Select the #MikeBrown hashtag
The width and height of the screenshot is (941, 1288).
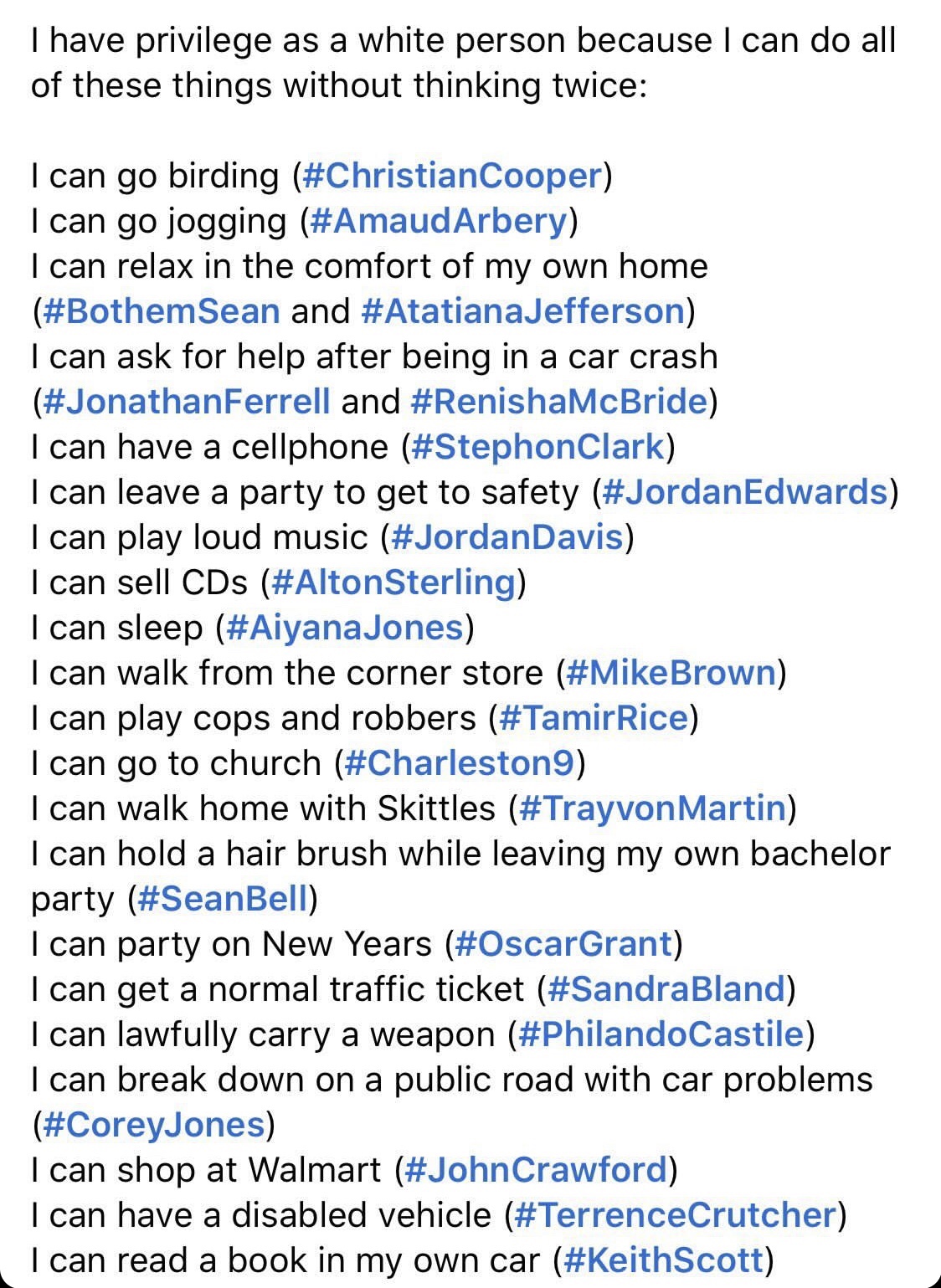coord(671,673)
